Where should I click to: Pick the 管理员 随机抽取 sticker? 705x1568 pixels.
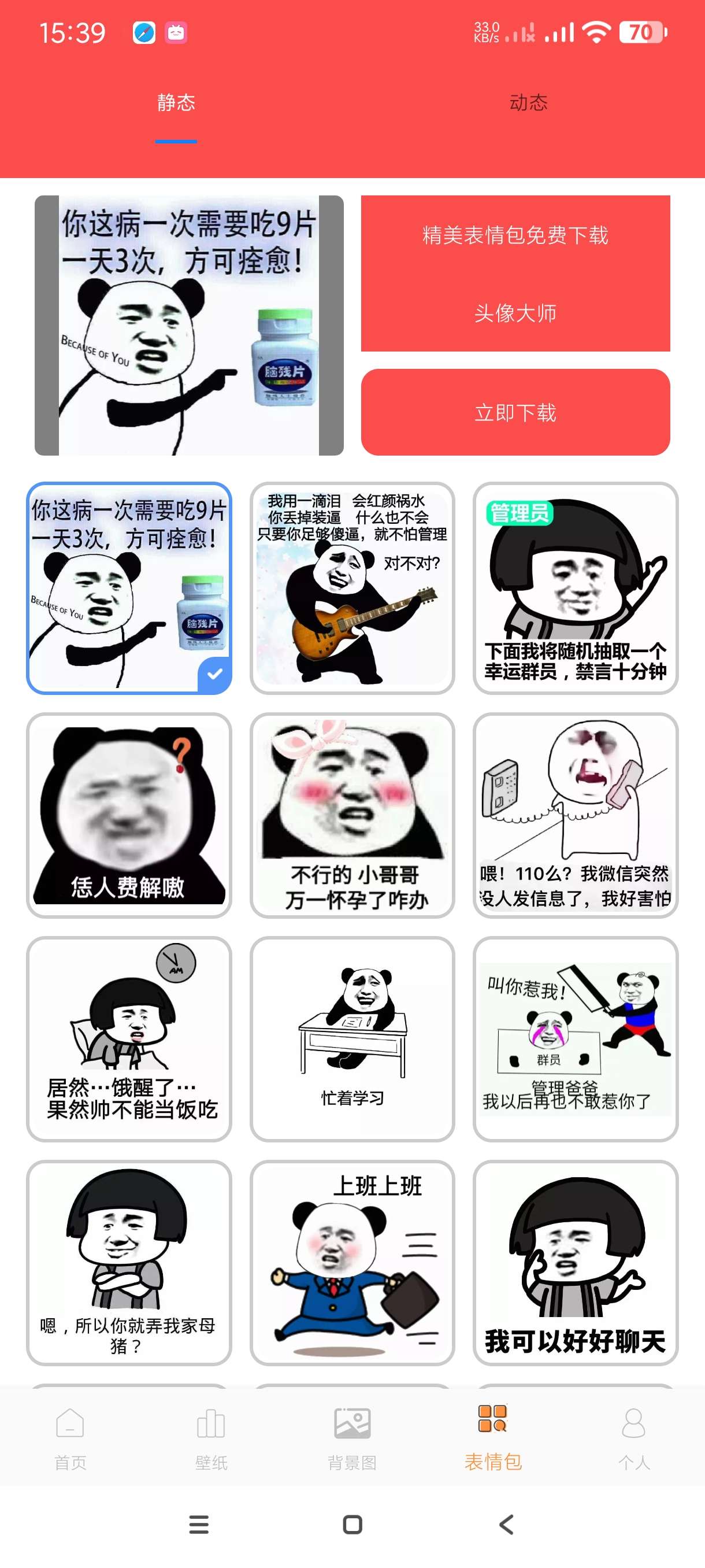coord(576,588)
